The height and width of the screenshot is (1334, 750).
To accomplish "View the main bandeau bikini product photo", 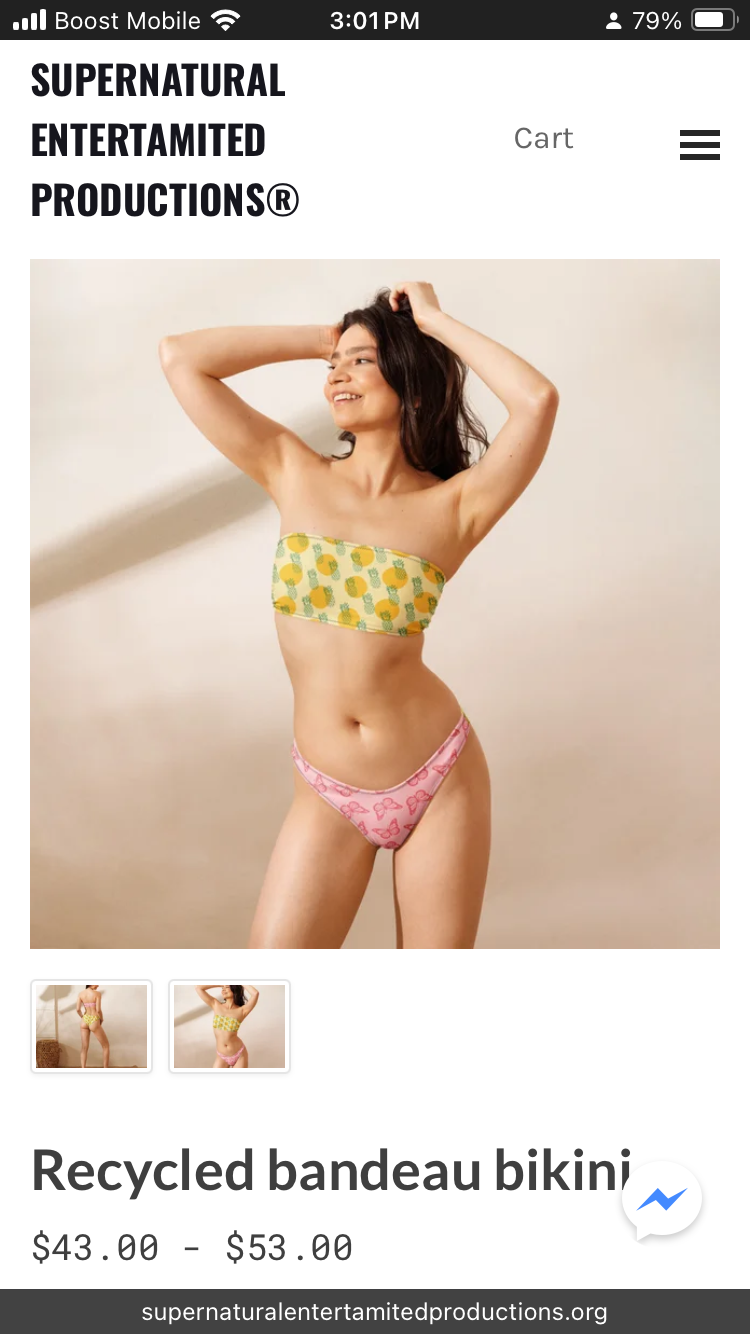I will [375, 603].
